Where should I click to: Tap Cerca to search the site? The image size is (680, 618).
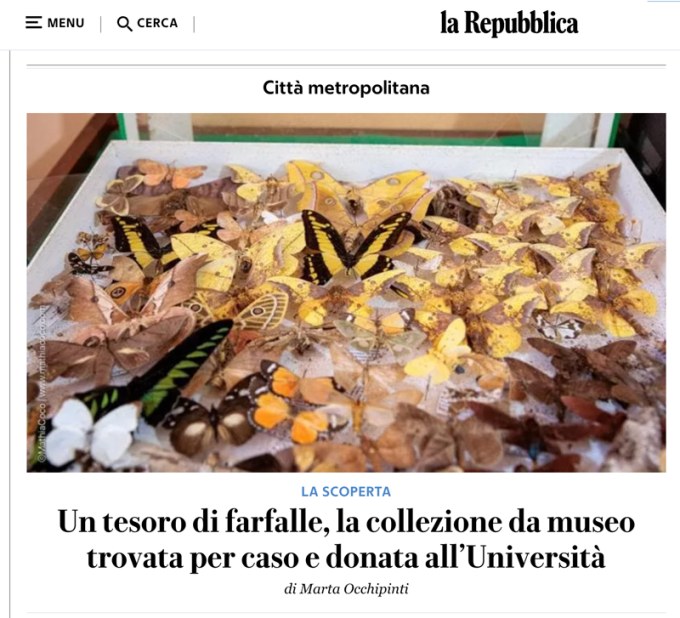coord(147,23)
